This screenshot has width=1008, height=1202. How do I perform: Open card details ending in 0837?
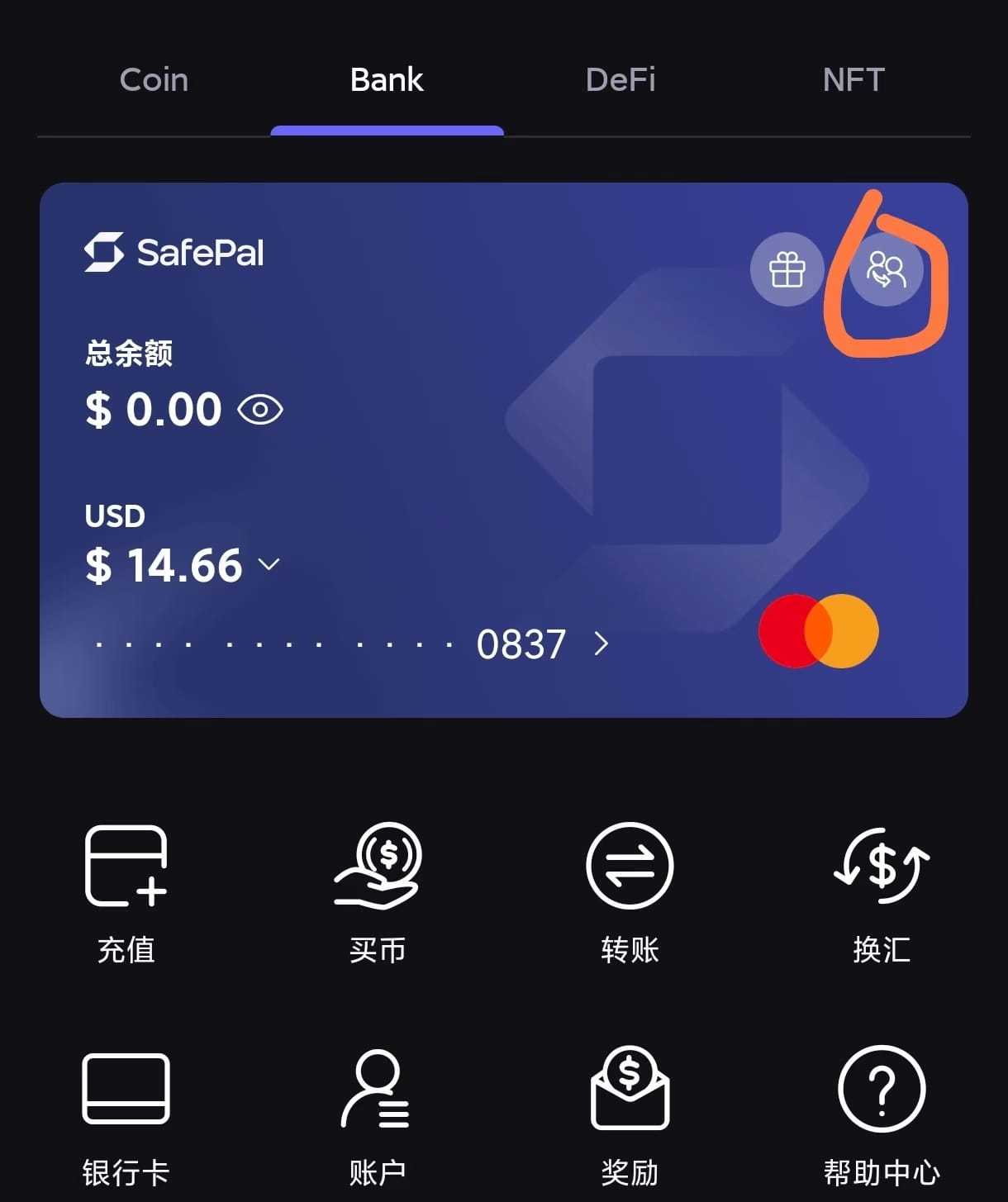(601, 644)
